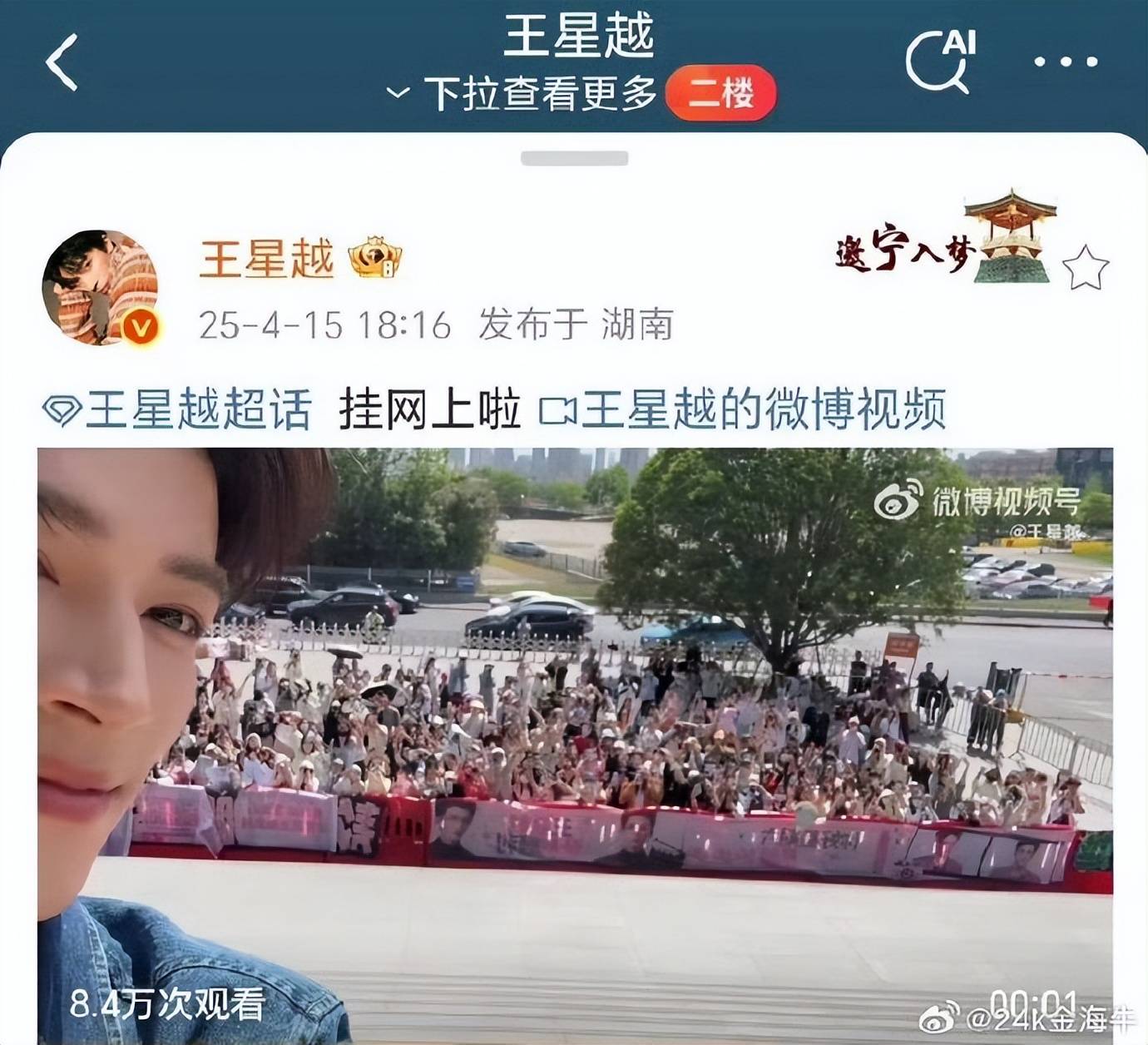Viewport: 1148px width, 1045px height.
Task: Expand 下拉查看更多 chevron
Action: [x=398, y=92]
